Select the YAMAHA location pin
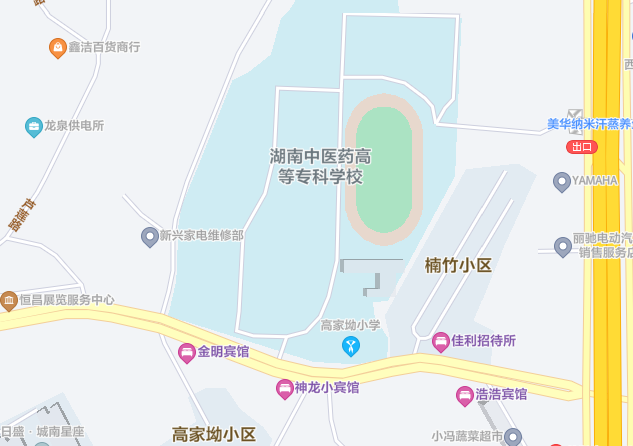 click(562, 181)
